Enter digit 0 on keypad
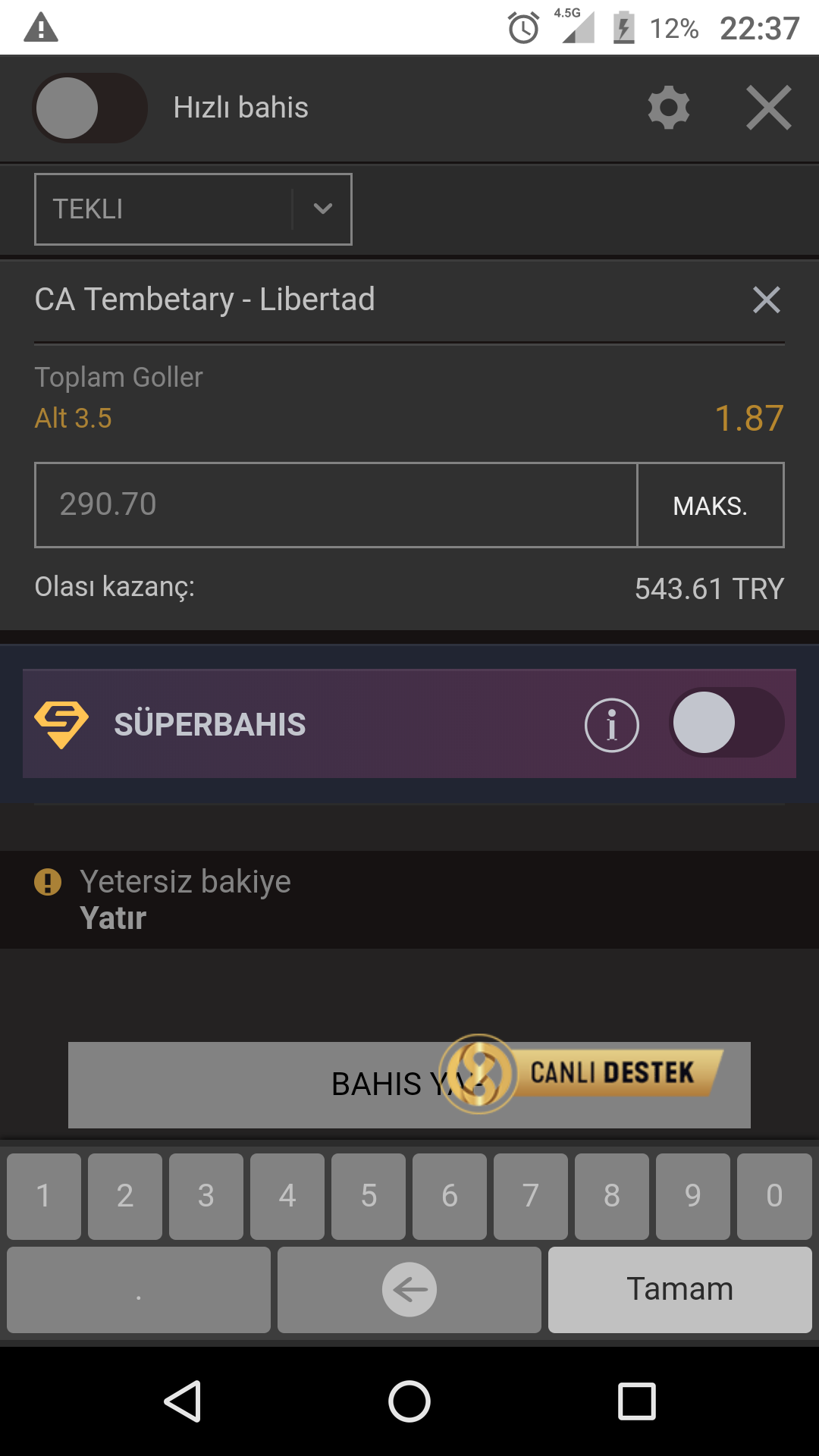The width and height of the screenshot is (819, 1456). point(774,1197)
